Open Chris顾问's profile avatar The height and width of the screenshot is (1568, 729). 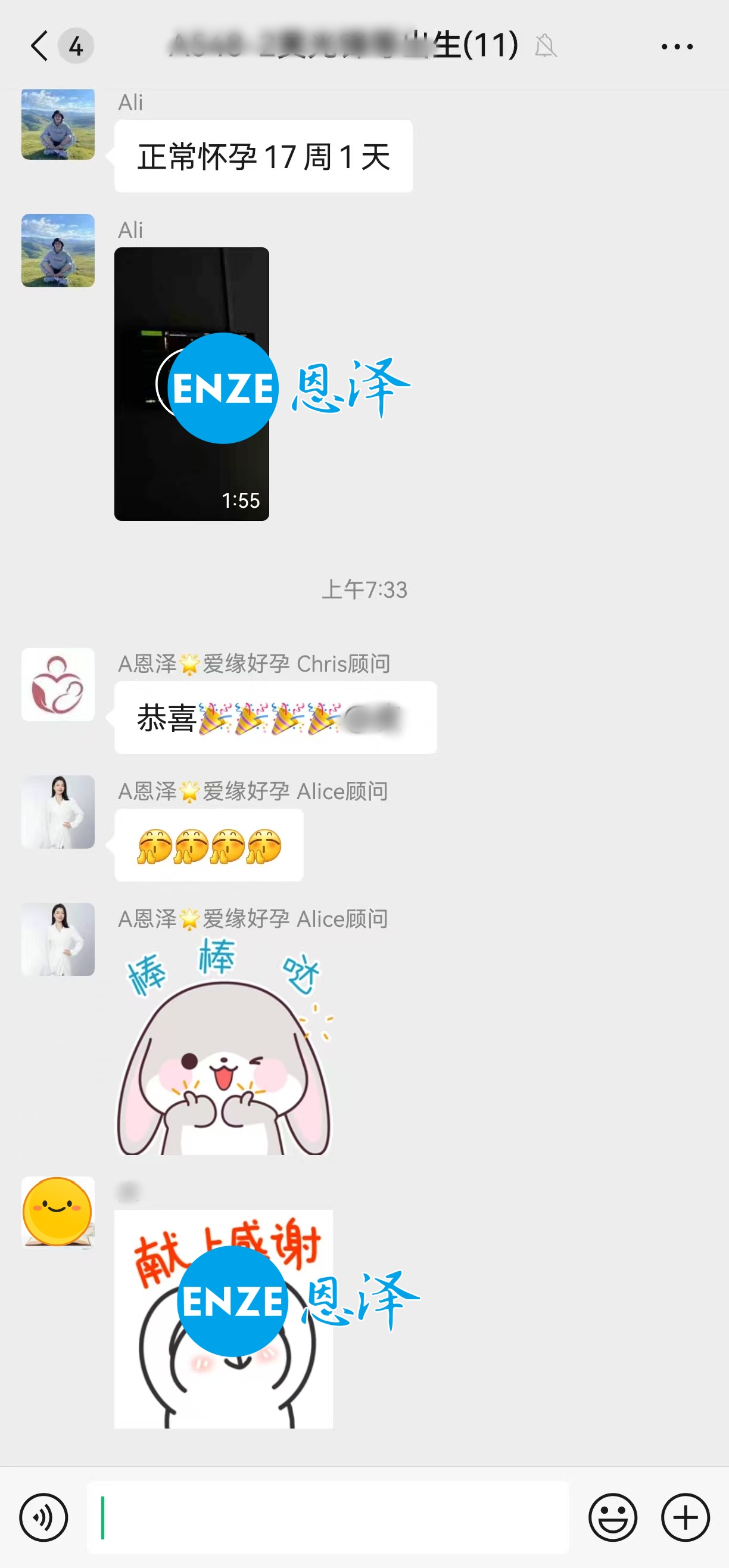58,684
